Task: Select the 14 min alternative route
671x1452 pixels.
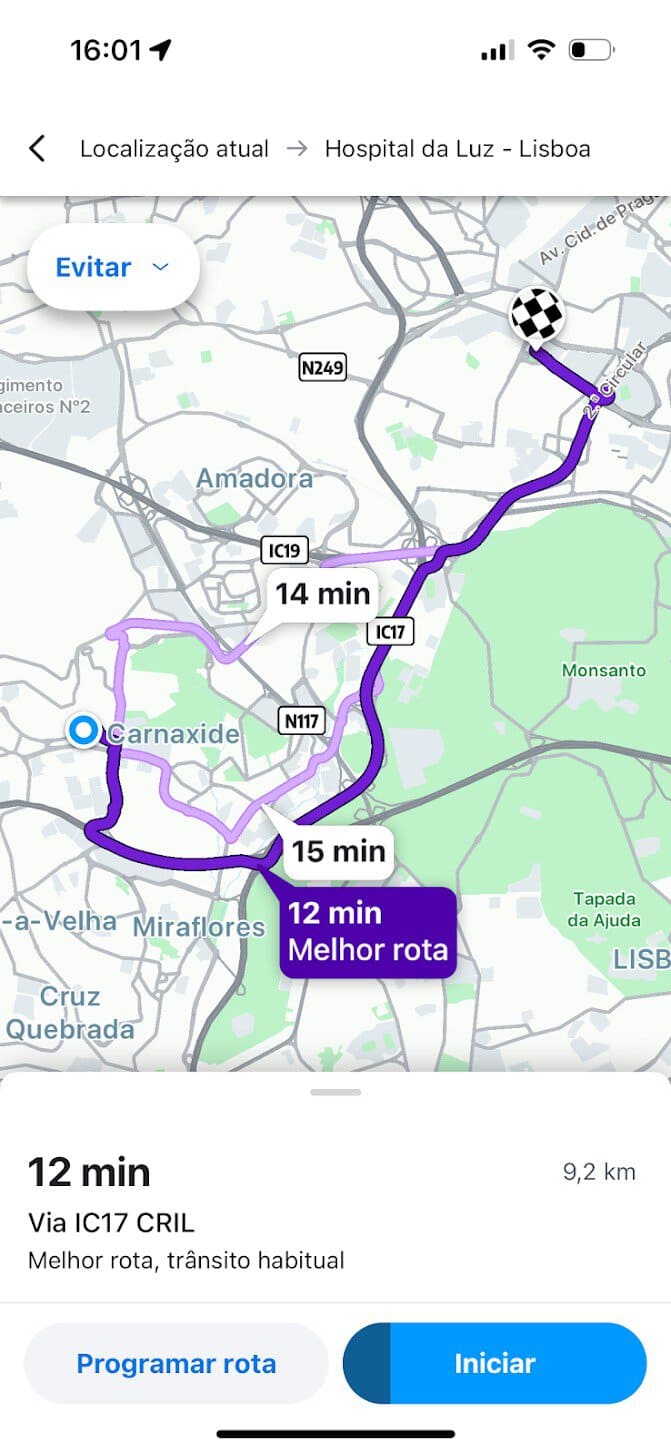Action: tap(322, 594)
